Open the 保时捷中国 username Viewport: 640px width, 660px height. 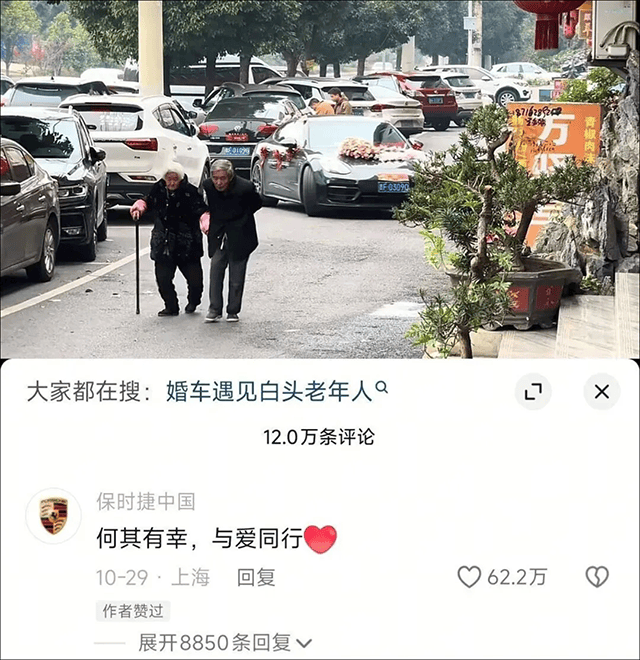point(145,501)
